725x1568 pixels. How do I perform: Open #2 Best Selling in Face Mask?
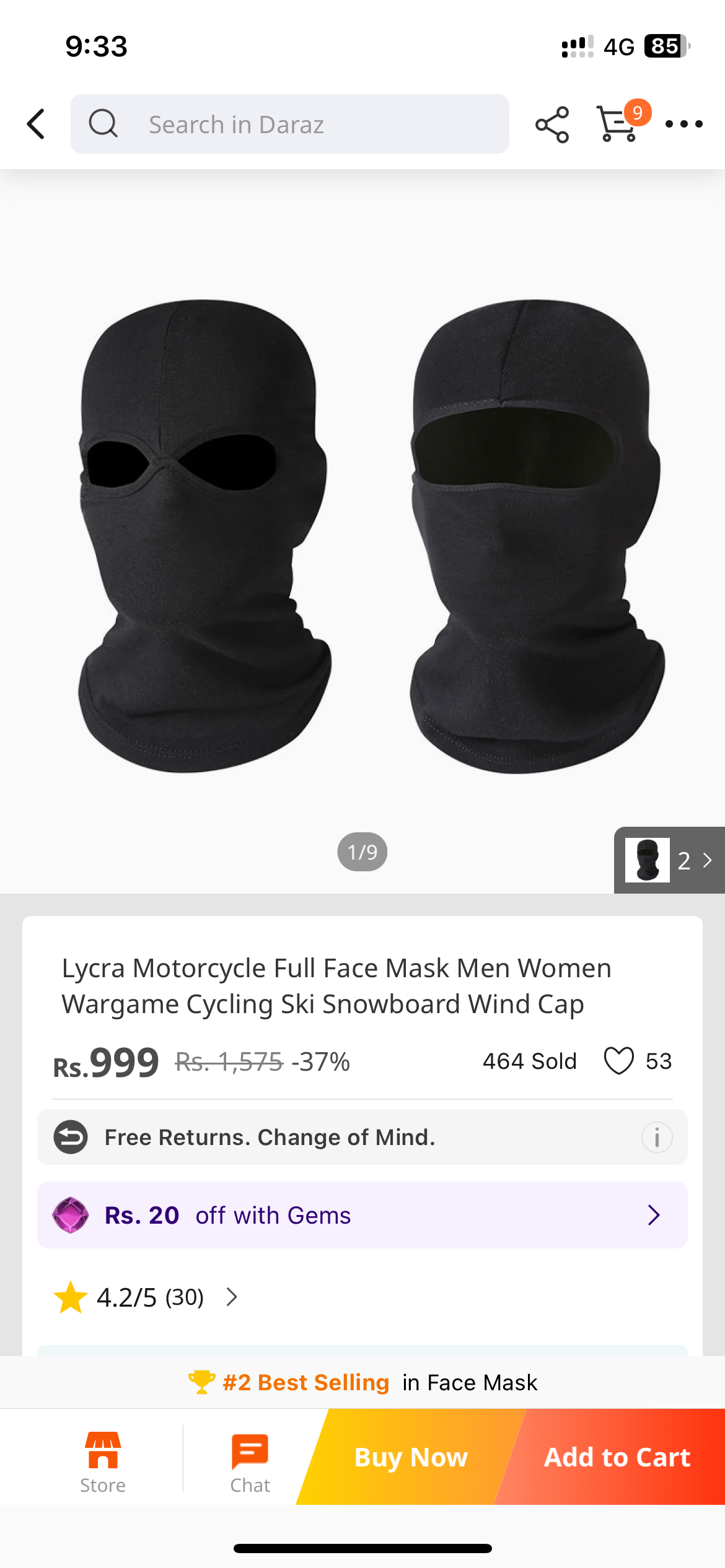click(x=362, y=1382)
